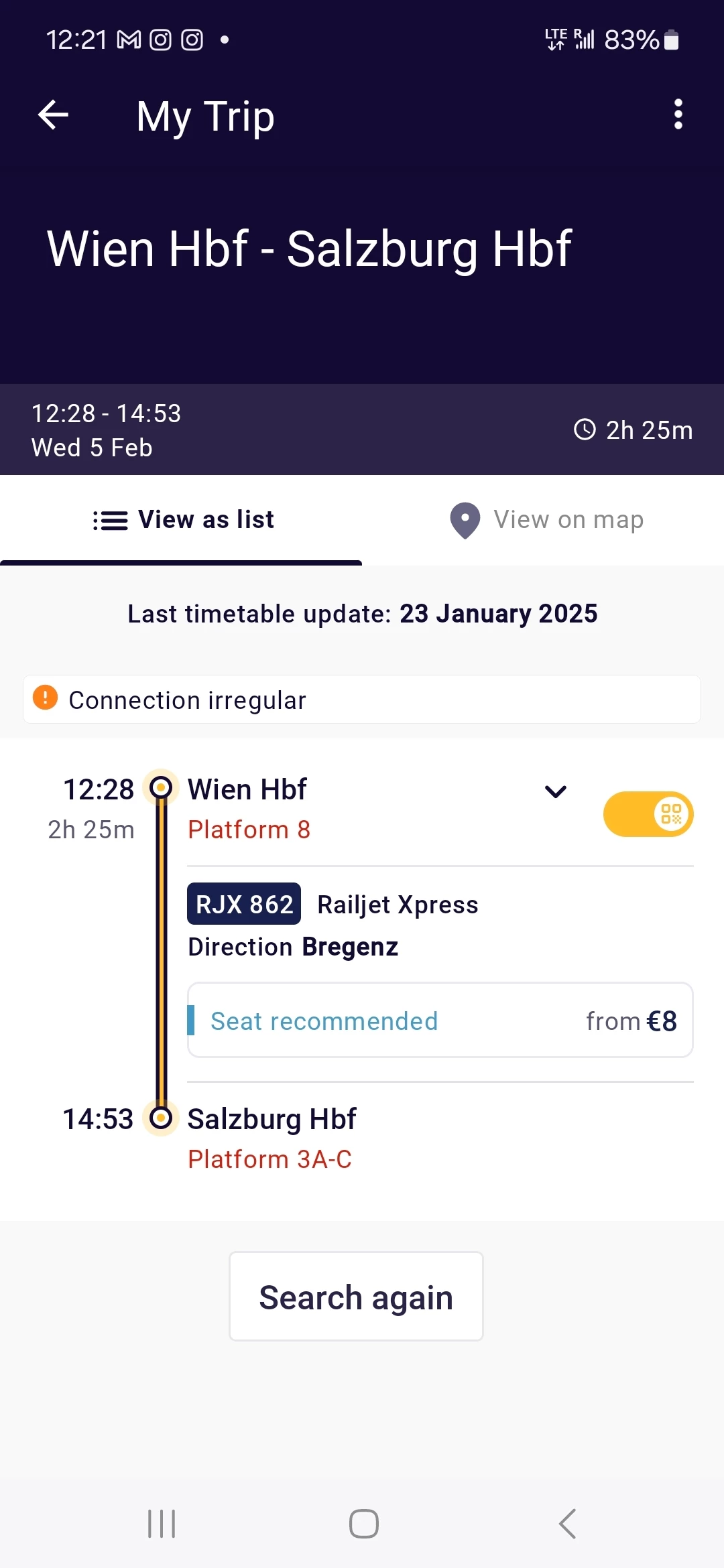Go to the phone's home screen
The image size is (724, 1568).
point(363,1524)
